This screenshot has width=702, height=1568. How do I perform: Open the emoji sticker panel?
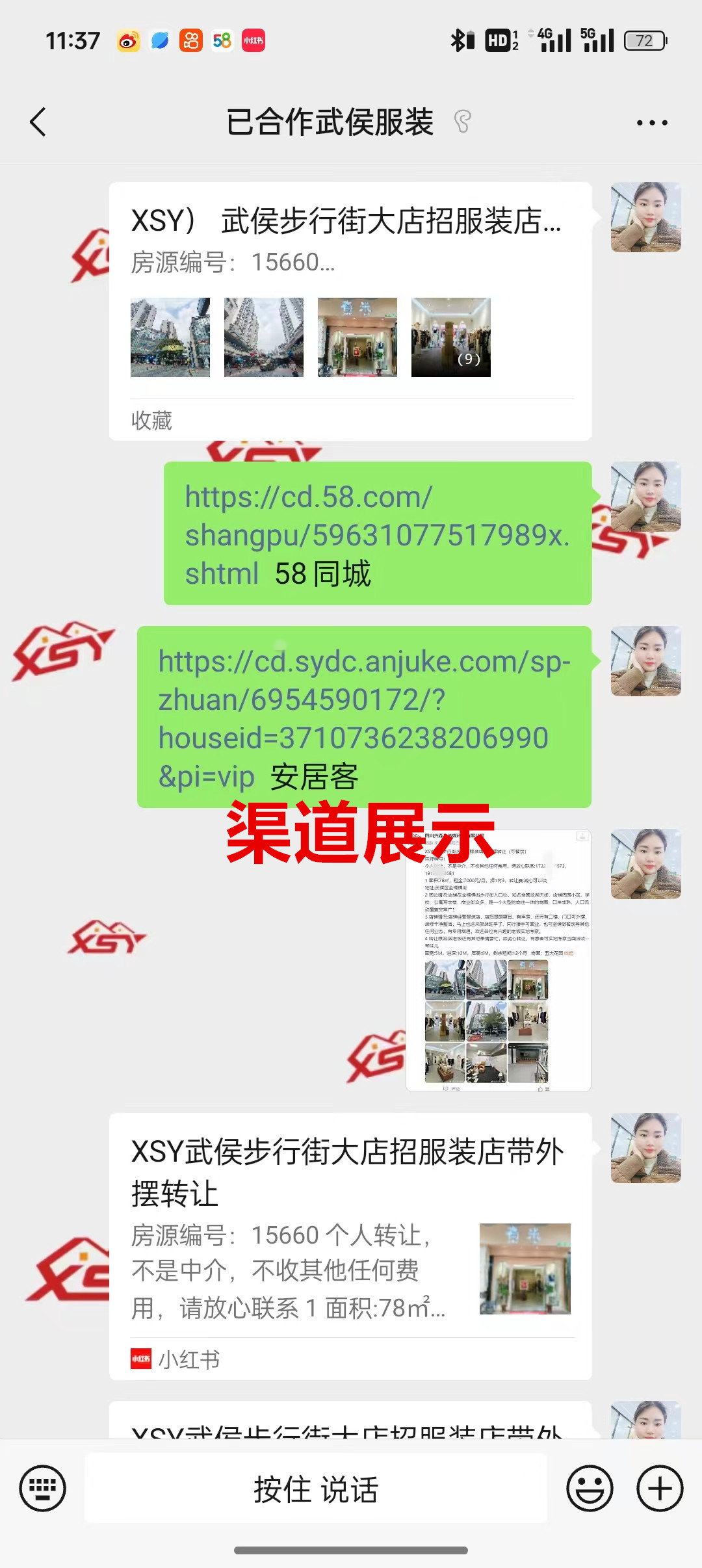click(590, 1488)
